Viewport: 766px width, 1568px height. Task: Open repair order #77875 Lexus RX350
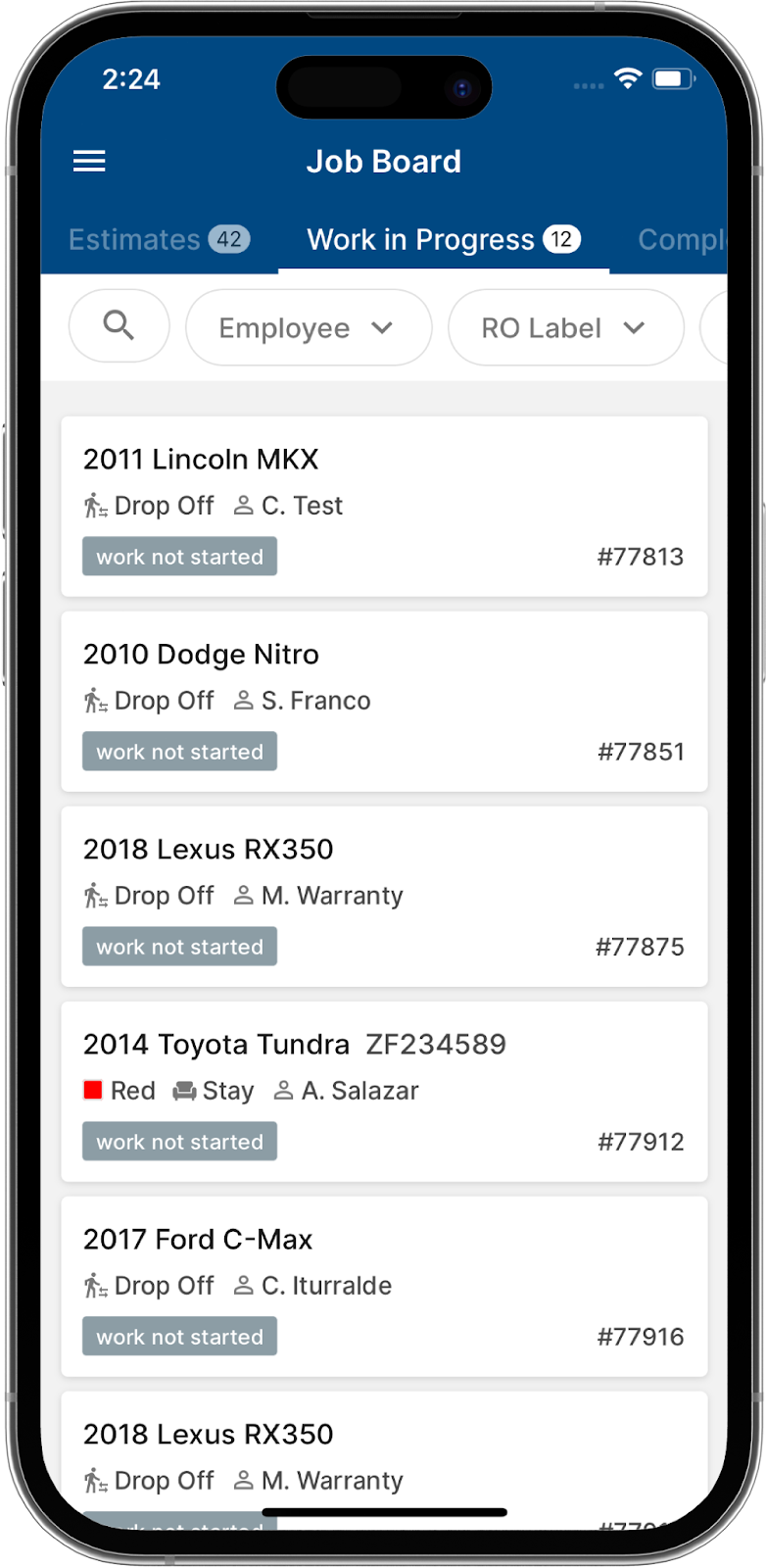coord(384,897)
